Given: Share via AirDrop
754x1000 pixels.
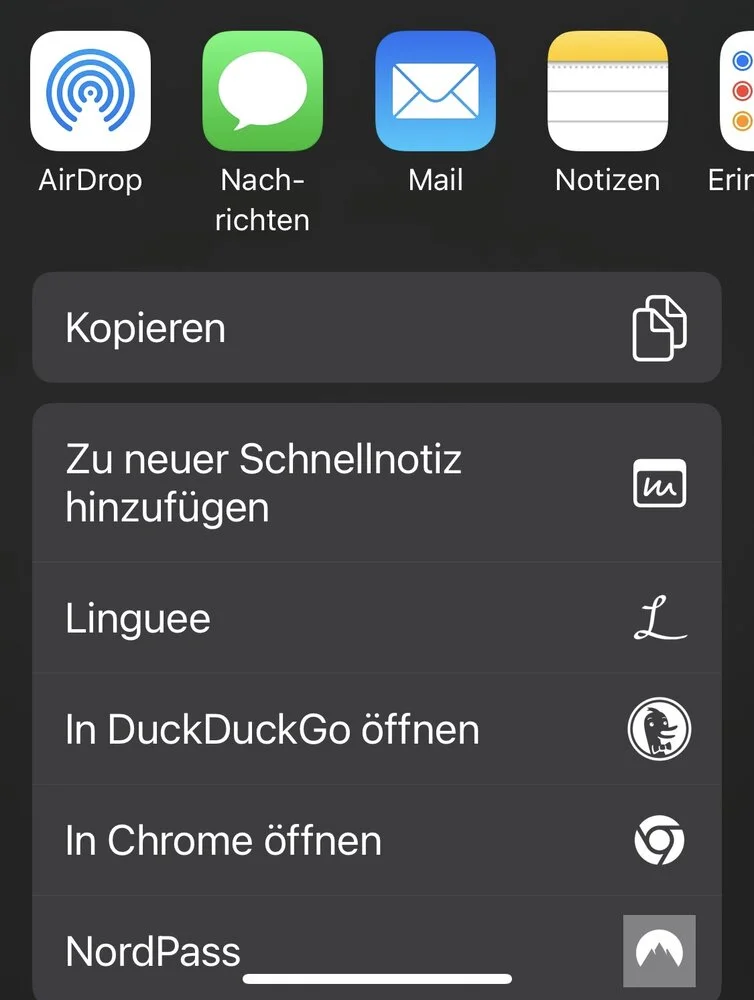Looking at the screenshot, I should pos(90,91).
